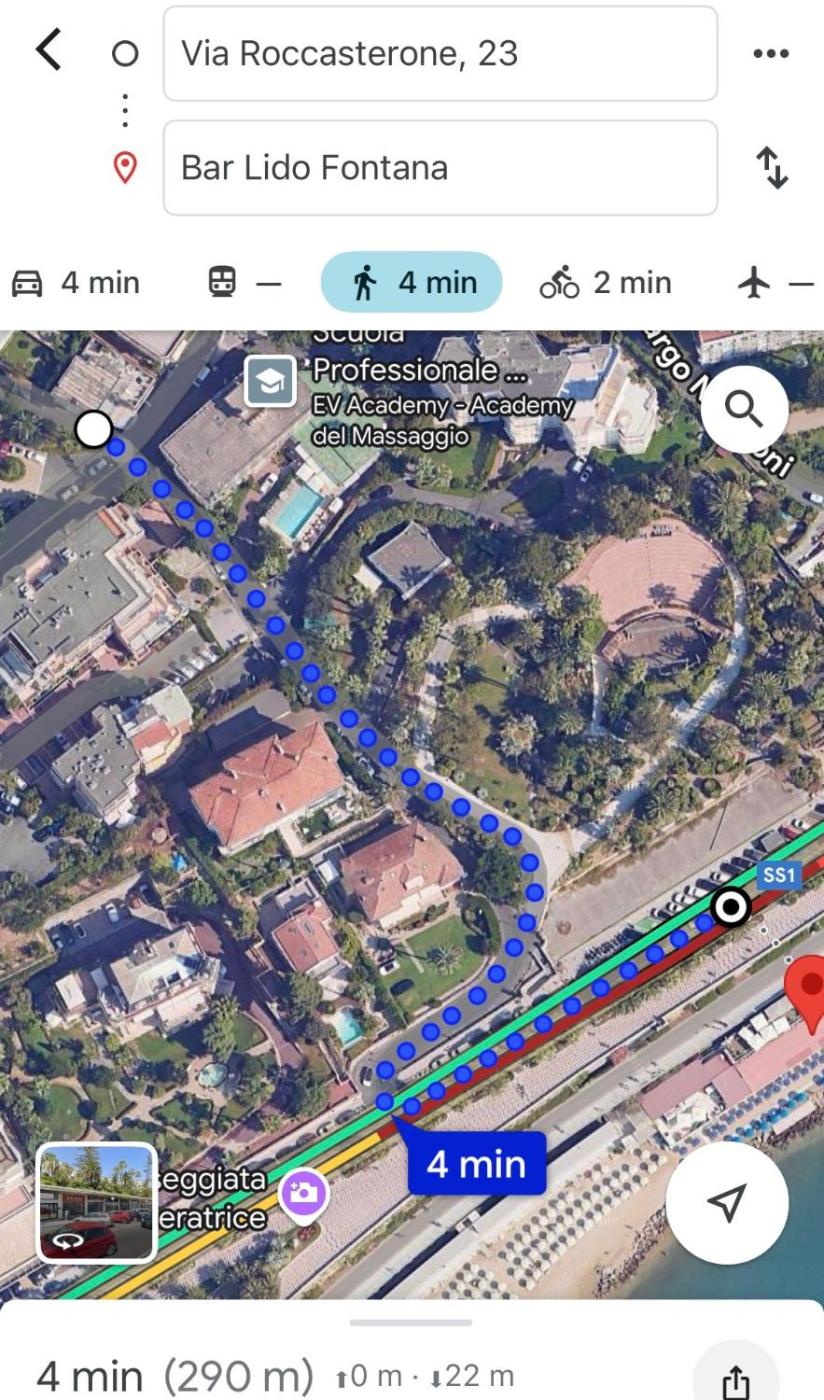The height and width of the screenshot is (1400, 824).
Task: Open the EV Academy school marker
Action: pos(271,381)
